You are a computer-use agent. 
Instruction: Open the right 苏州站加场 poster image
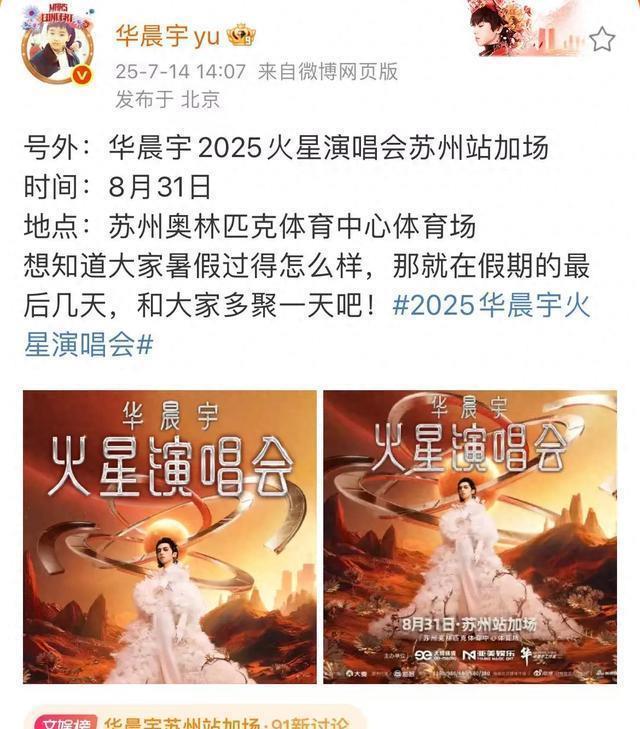(x=470, y=537)
